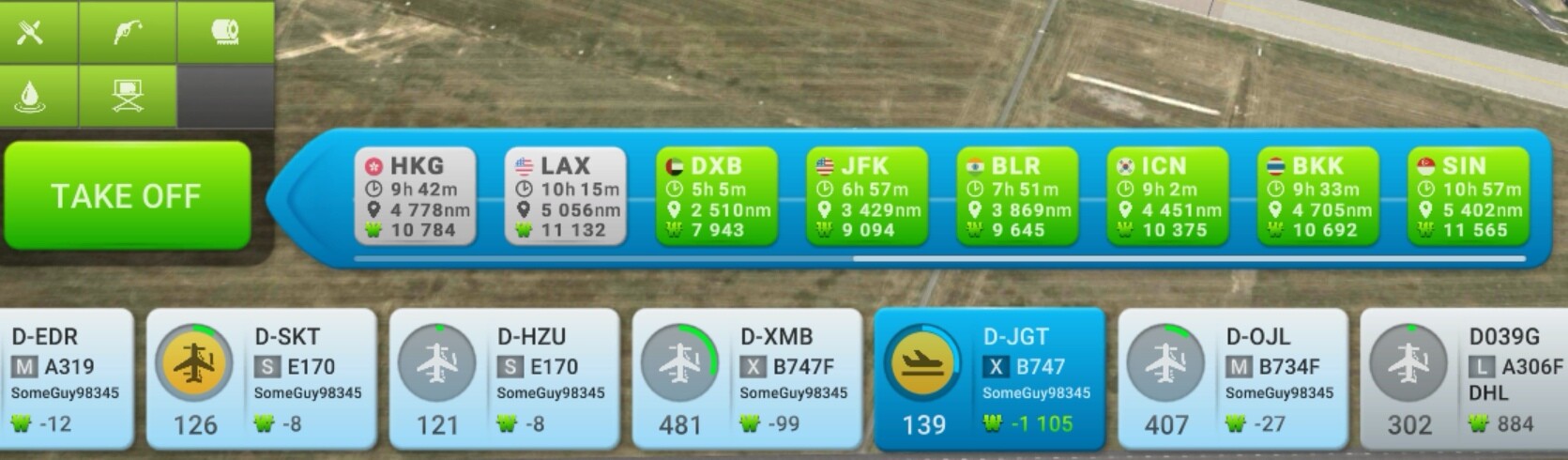Open the D-XMB B747F aircraft card
Image resolution: width=1568 pixels, height=460 pixels.
point(747,379)
